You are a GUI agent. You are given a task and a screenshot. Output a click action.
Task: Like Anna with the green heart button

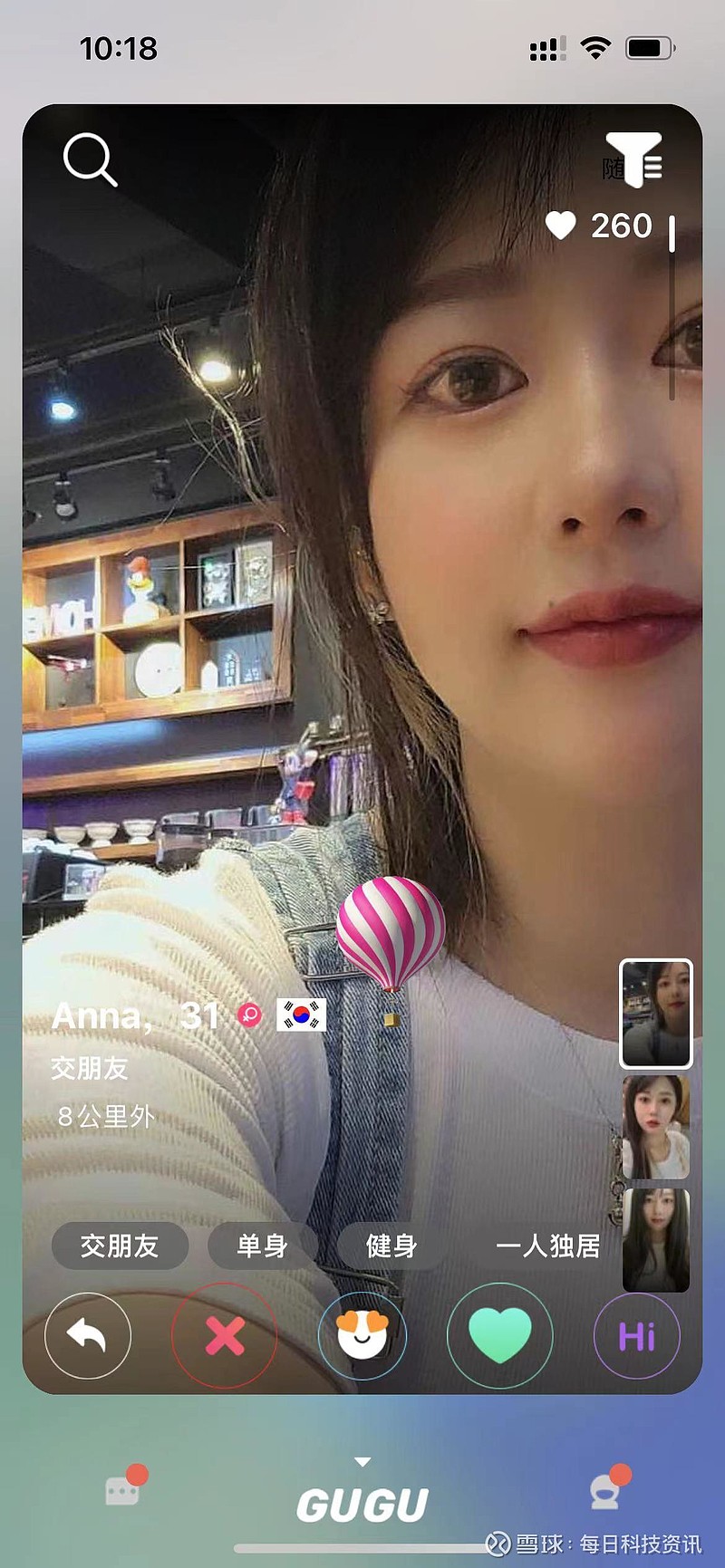(x=499, y=1336)
